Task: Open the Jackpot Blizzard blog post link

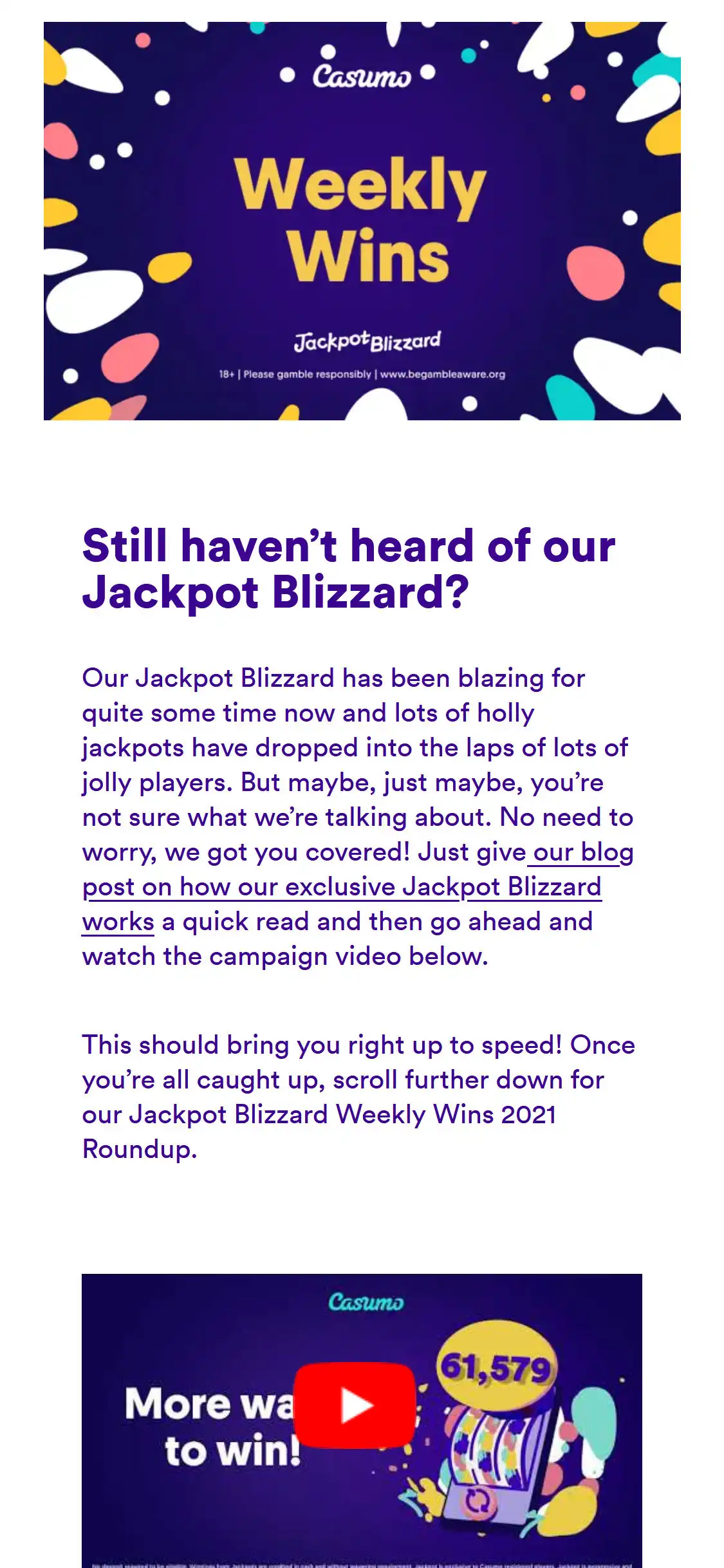Action: pyautogui.click(x=342, y=888)
